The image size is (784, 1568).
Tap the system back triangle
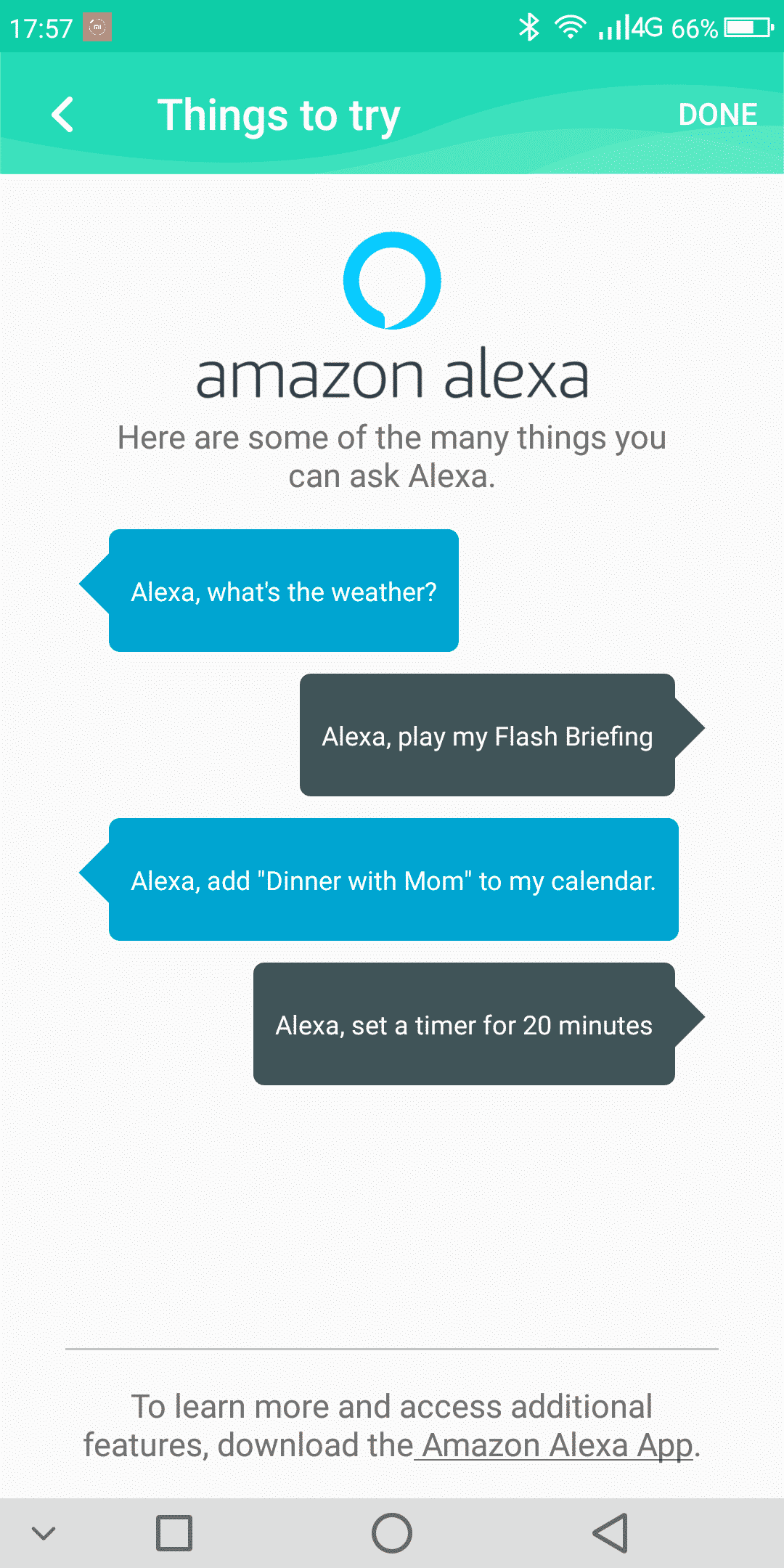coord(611,1533)
